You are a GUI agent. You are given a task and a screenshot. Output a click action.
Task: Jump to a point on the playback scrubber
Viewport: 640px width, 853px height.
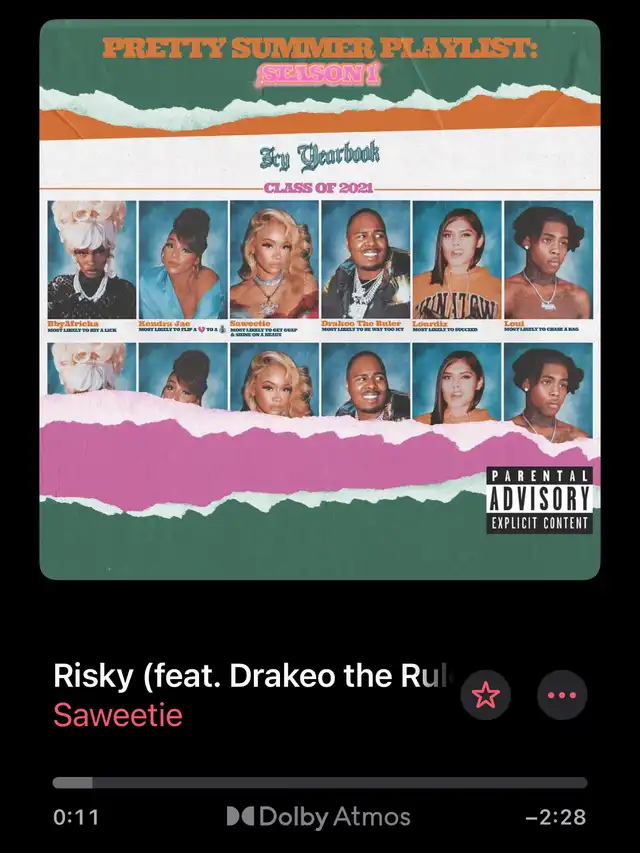point(320,783)
